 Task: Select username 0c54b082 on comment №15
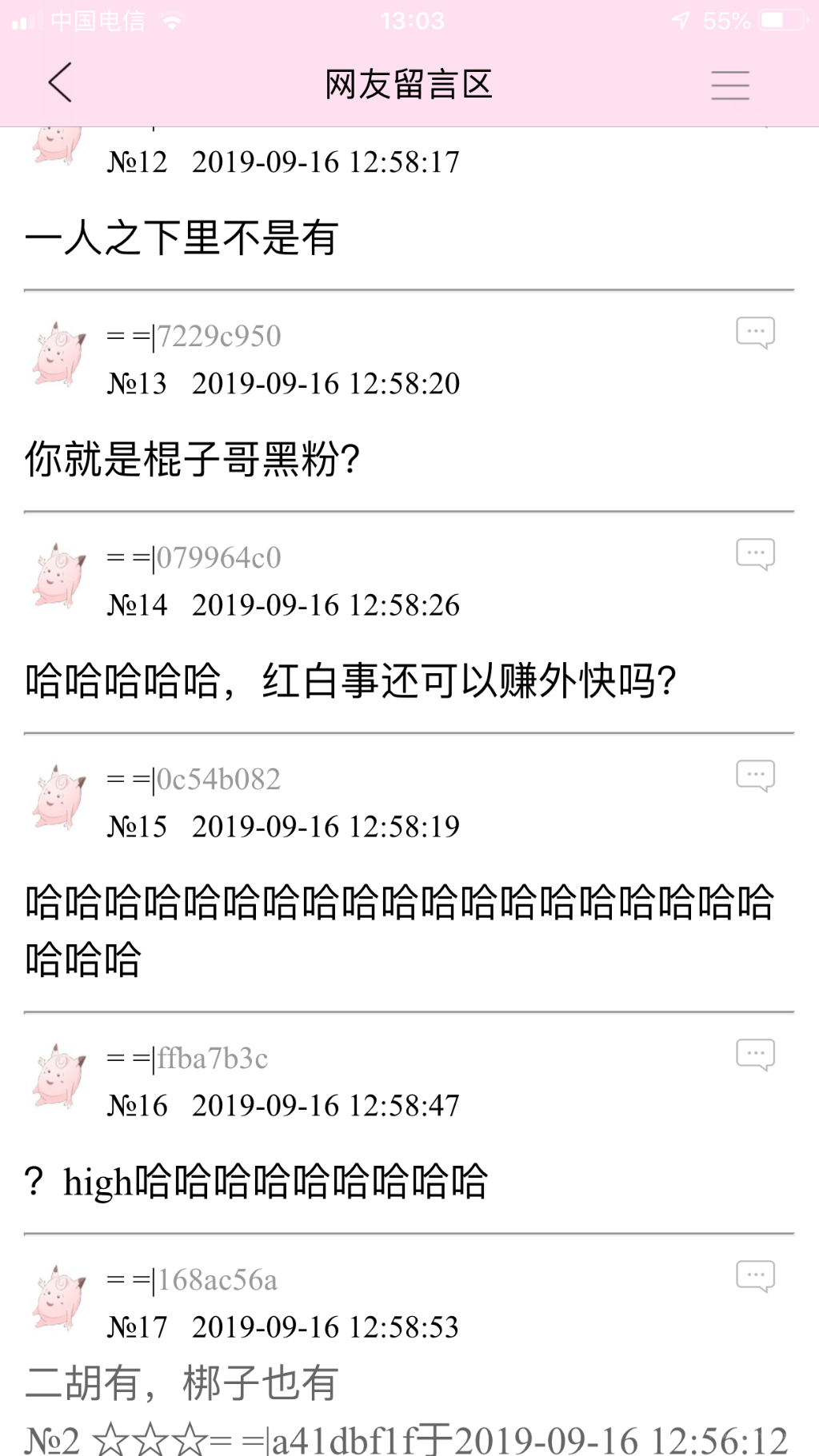218,780
